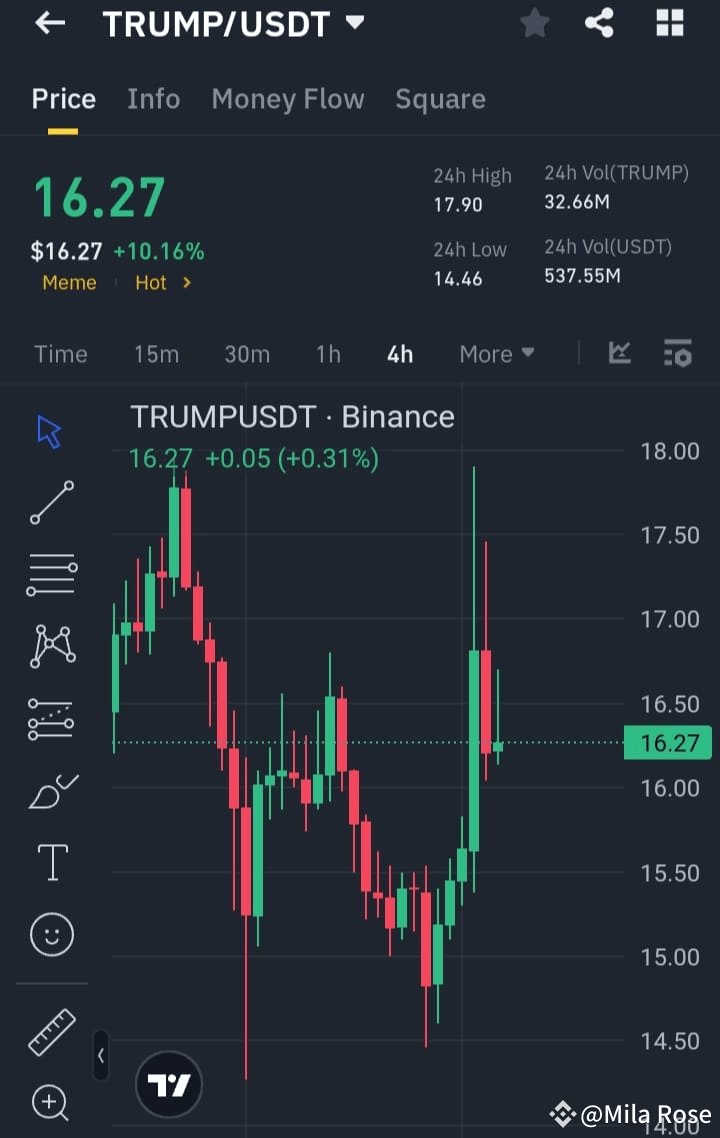Select the 4h timeframe
This screenshot has height=1138, width=720.
pos(399,354)
